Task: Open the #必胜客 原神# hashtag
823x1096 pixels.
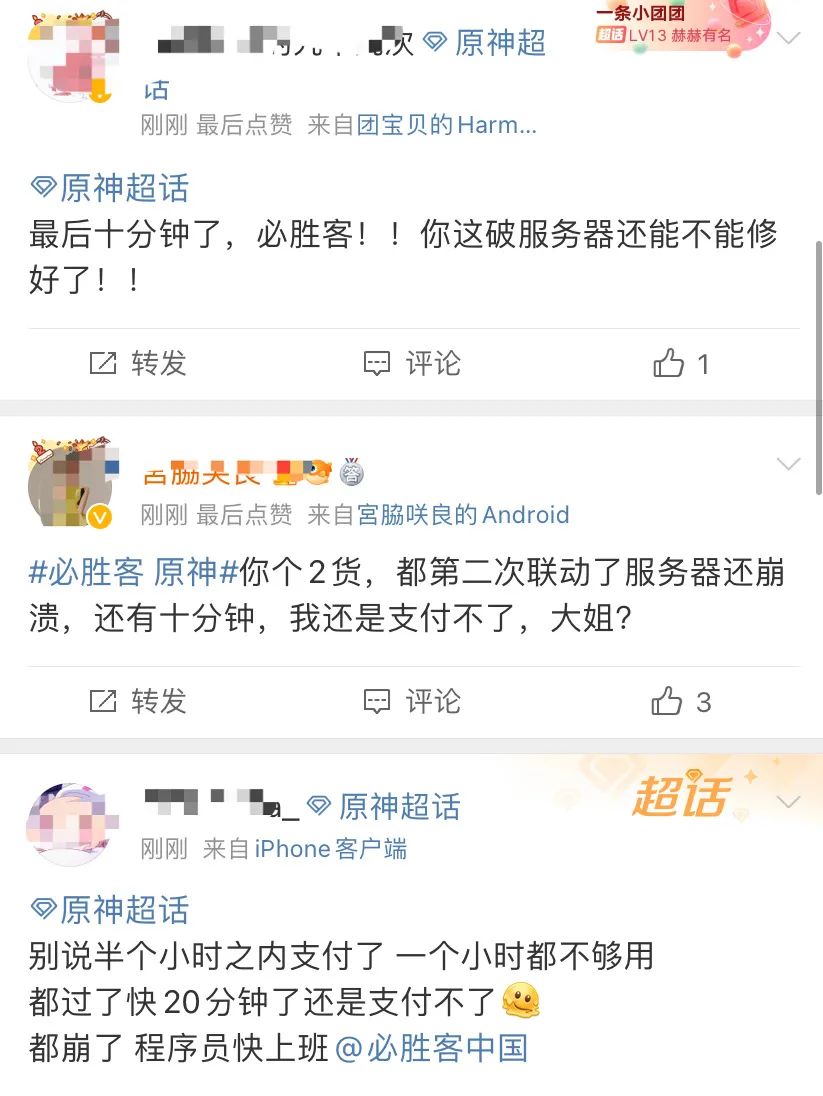Action: 133,573
